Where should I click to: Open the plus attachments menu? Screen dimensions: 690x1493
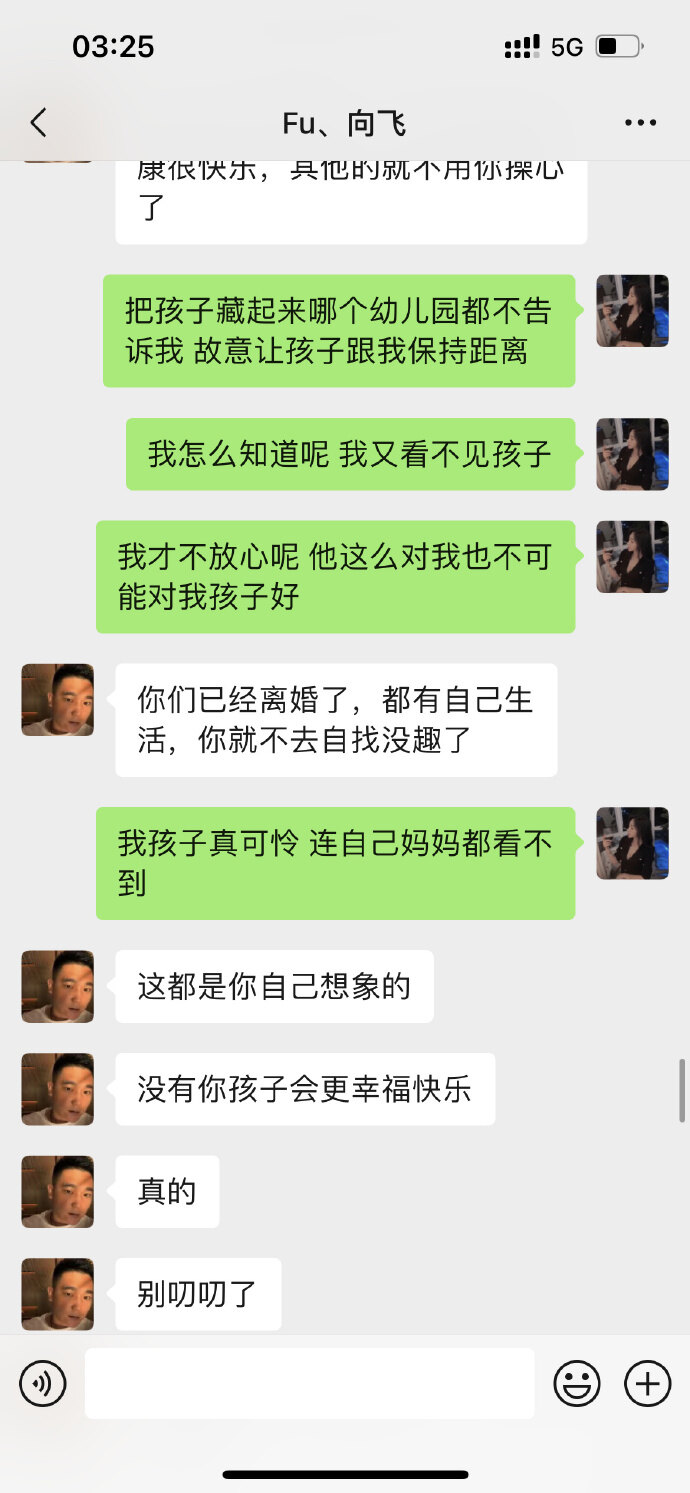tap(647, 1383)
